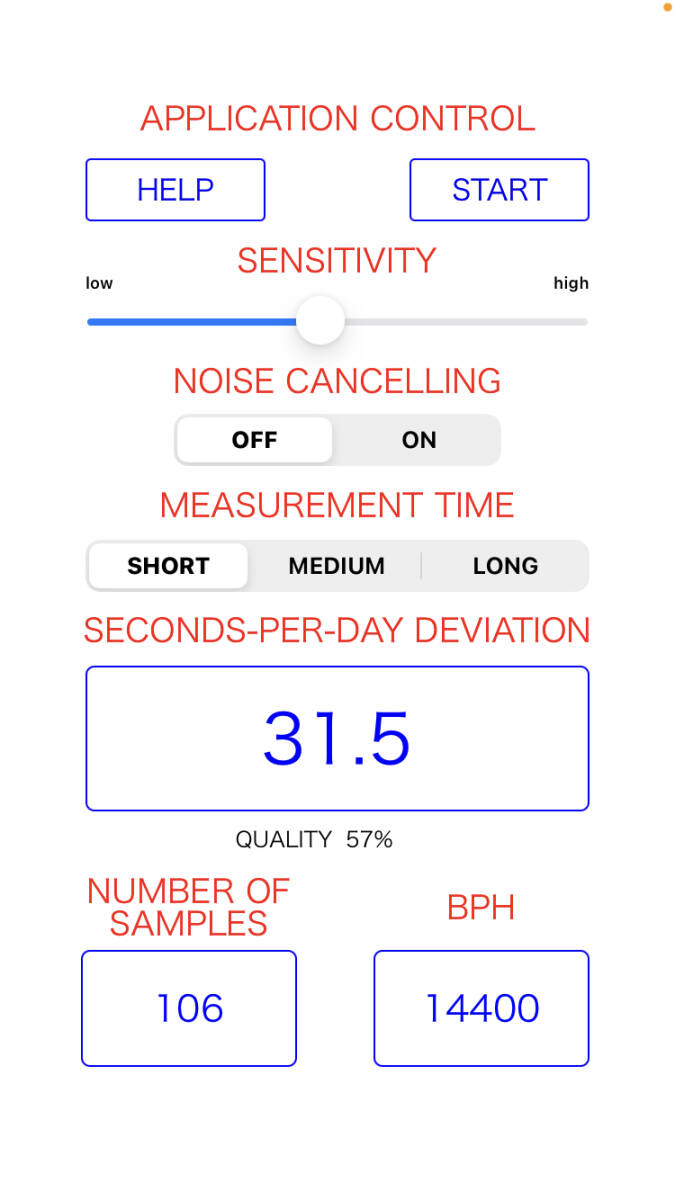Turn noise cancelling ON
The width and height of the screenshot is (675, 1200).
(x=418, y=440)
